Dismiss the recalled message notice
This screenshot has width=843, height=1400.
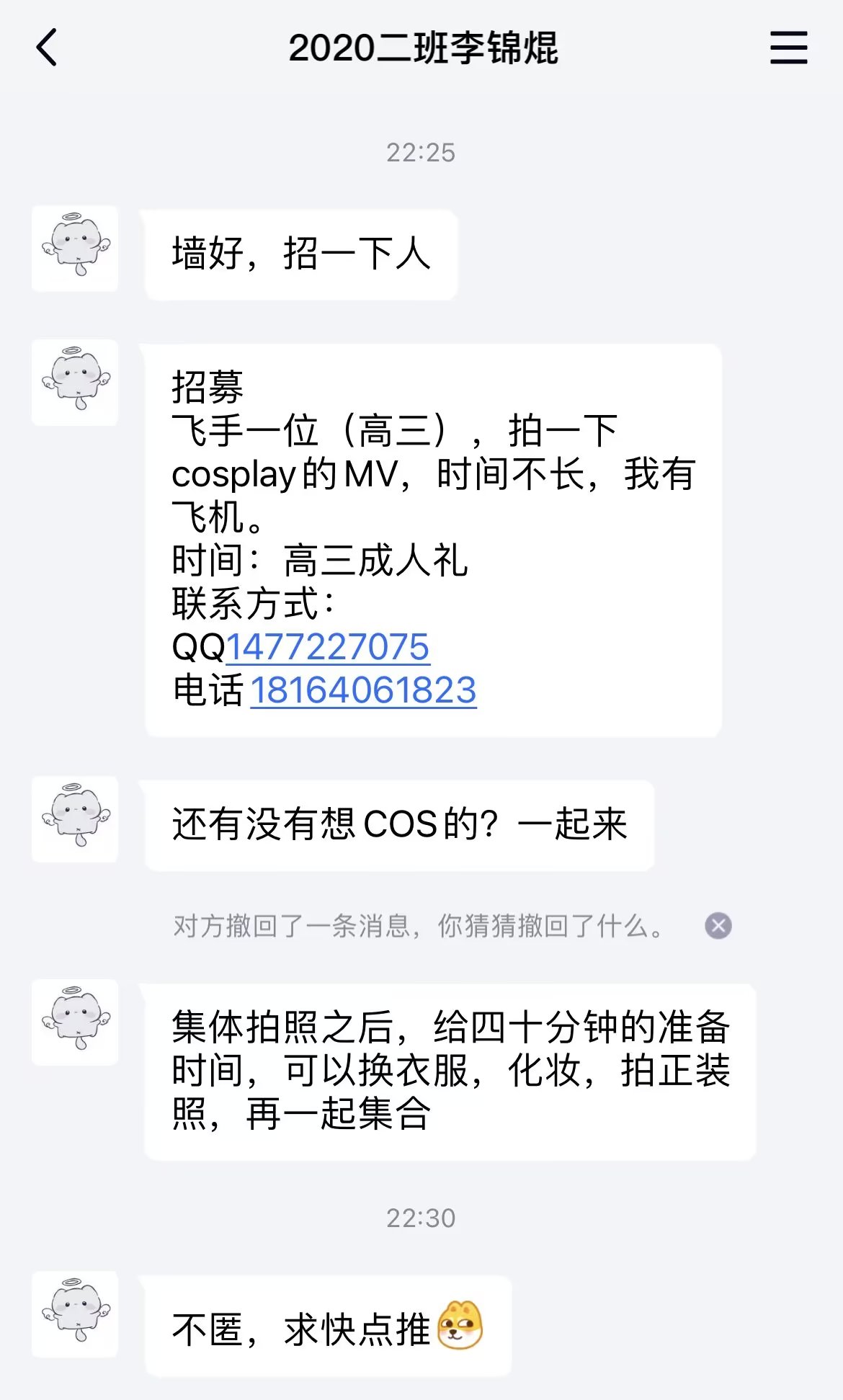click(718, 926)
